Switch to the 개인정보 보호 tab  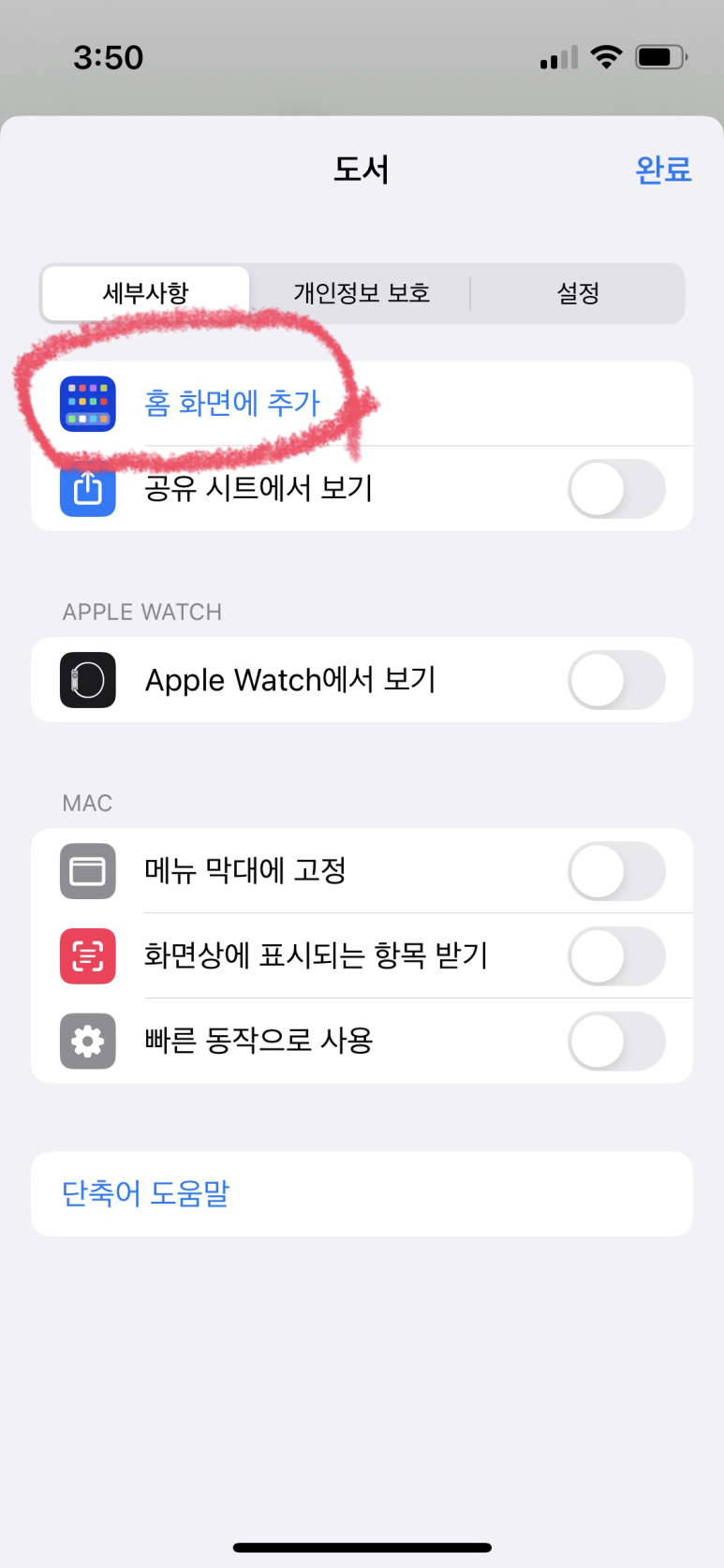362,293
